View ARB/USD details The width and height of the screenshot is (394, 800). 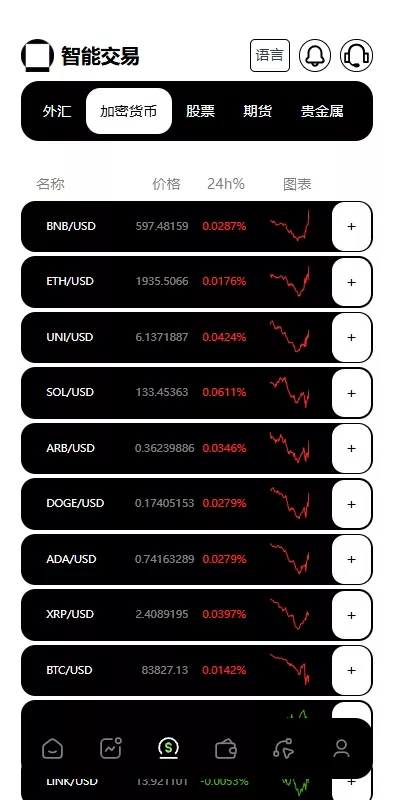pos(196,448)
